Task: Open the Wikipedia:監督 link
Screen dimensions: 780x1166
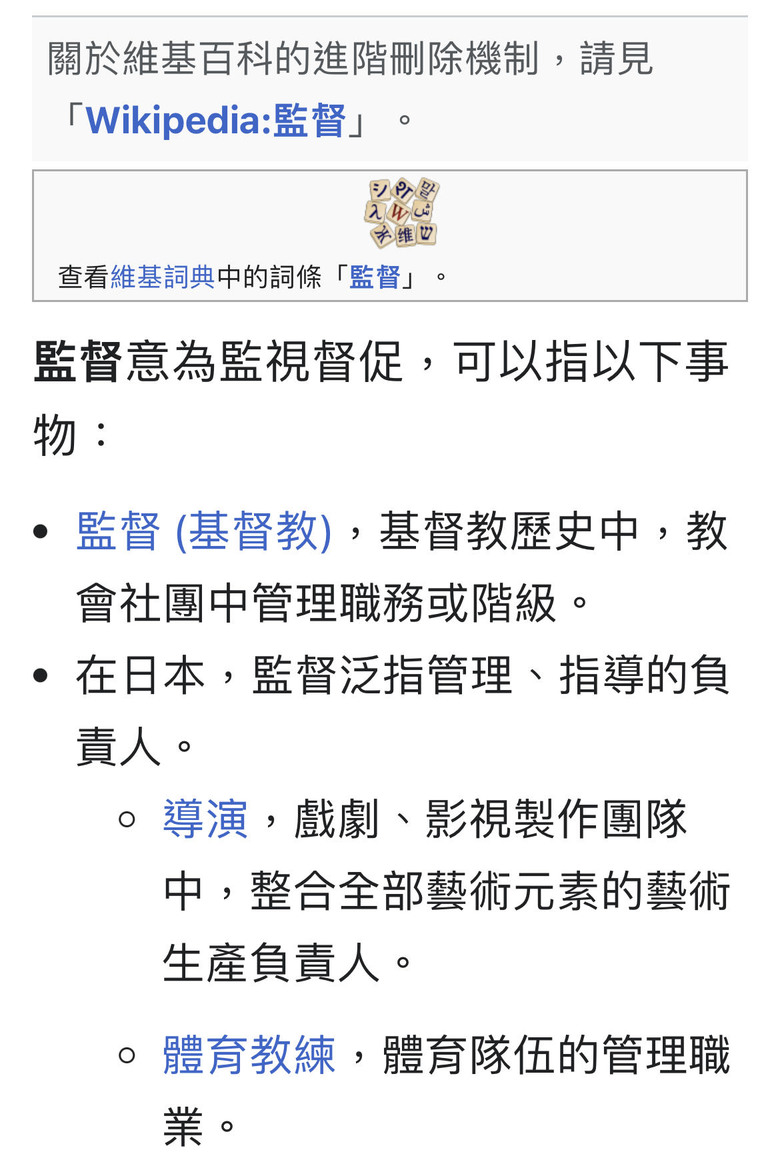Action: point(215,121)
